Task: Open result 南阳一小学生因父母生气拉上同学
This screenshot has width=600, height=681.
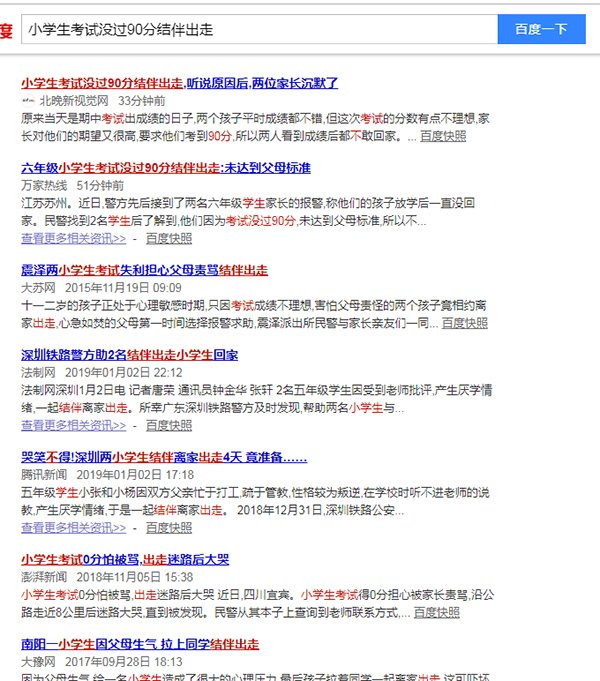Action: click(139, 643)
